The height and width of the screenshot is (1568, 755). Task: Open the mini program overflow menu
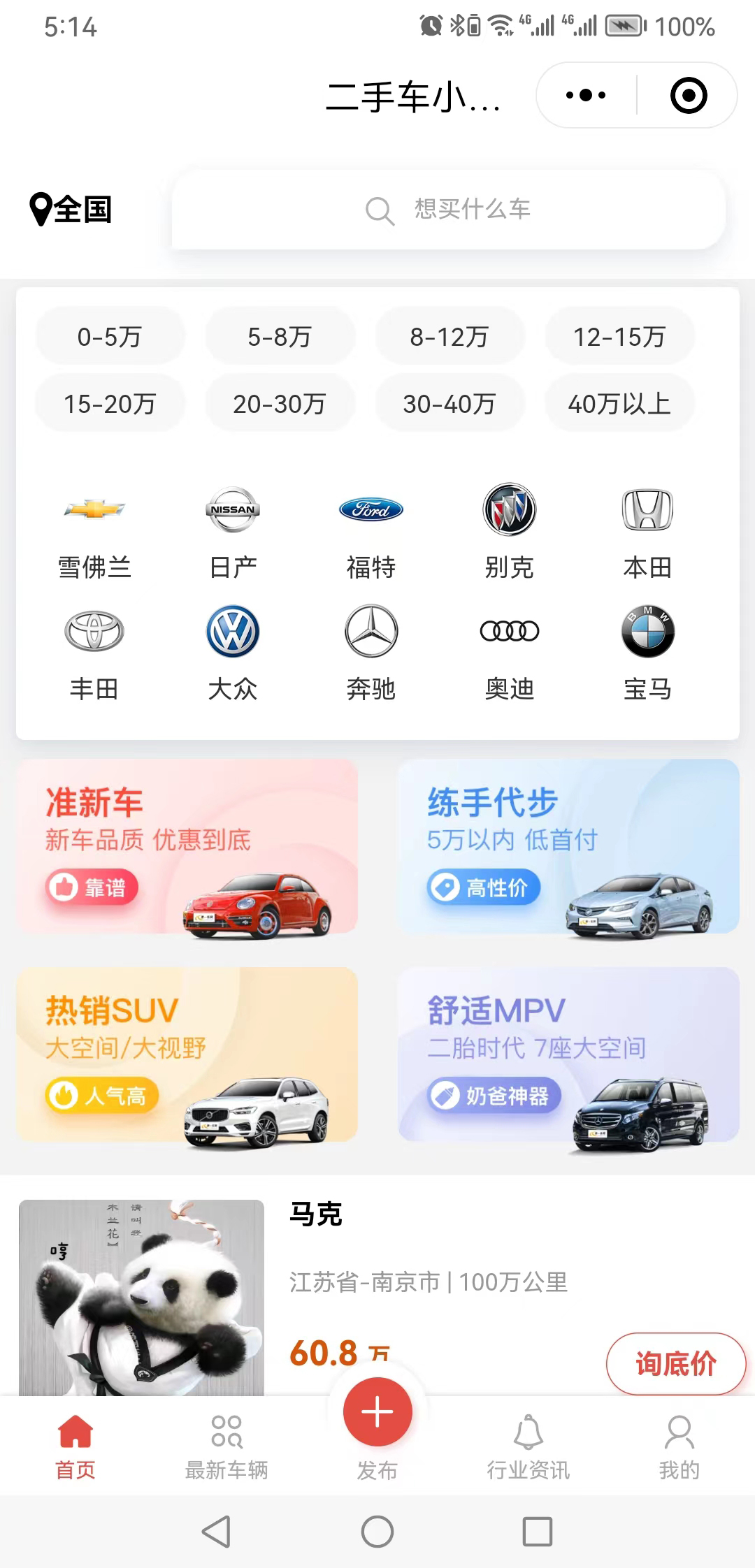pyautogui.click(x=586, y=95)
